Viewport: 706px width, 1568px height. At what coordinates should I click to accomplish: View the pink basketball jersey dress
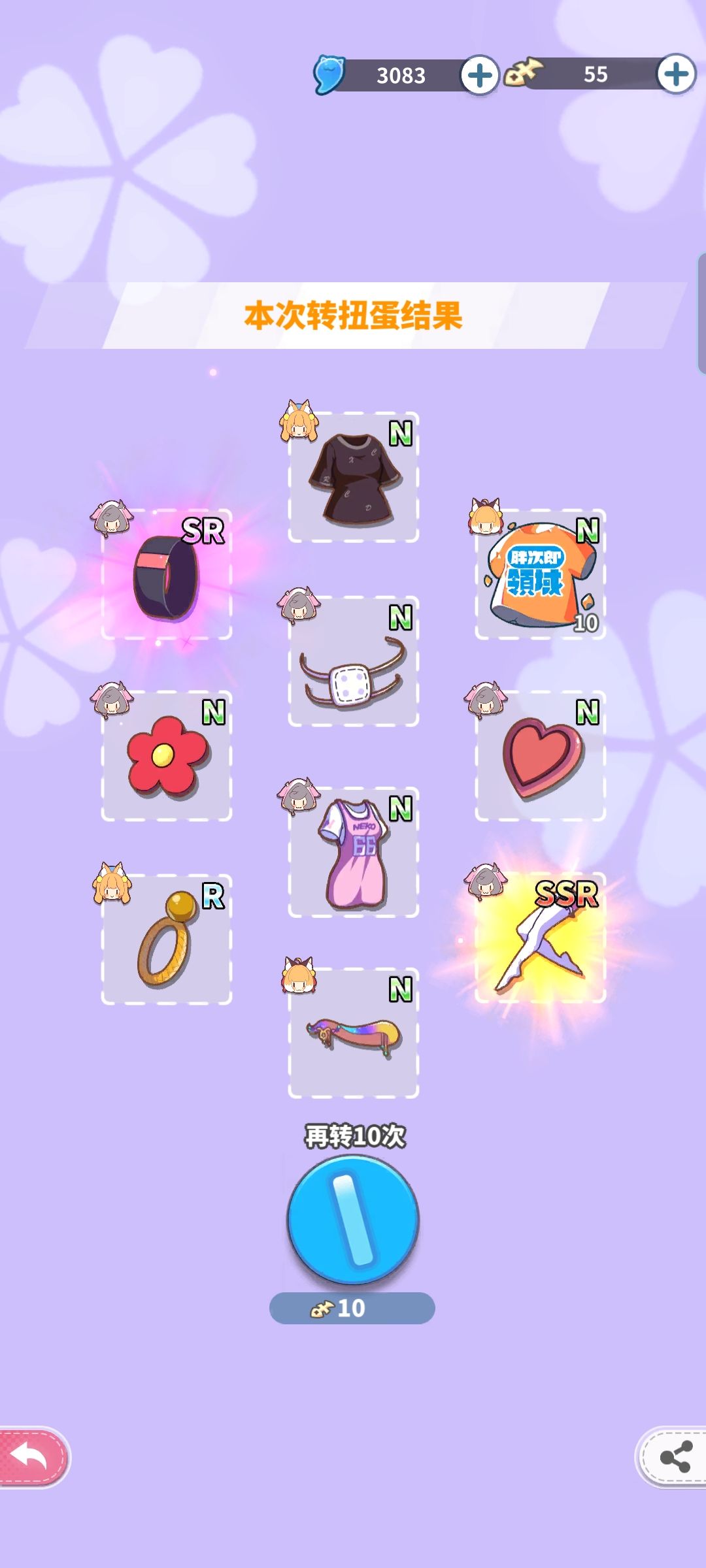(354, 853)
